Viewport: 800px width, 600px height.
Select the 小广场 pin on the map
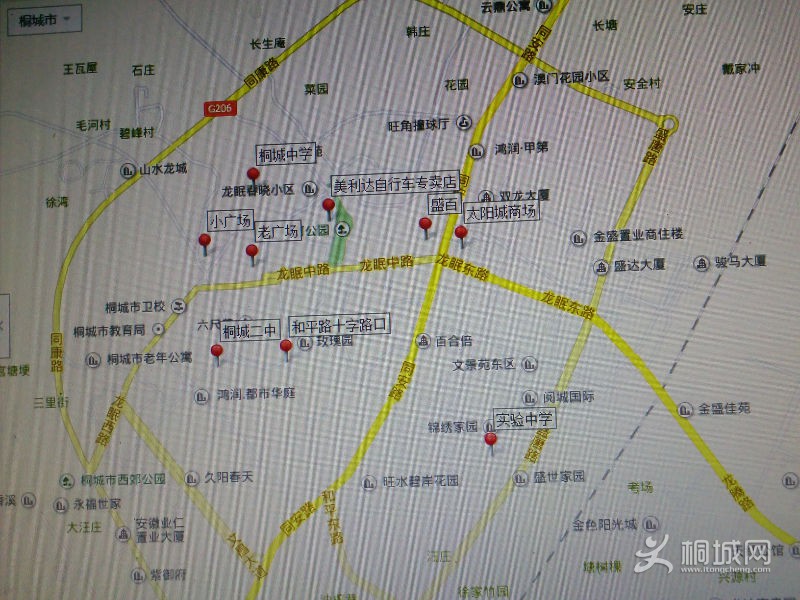pos(205,240)
